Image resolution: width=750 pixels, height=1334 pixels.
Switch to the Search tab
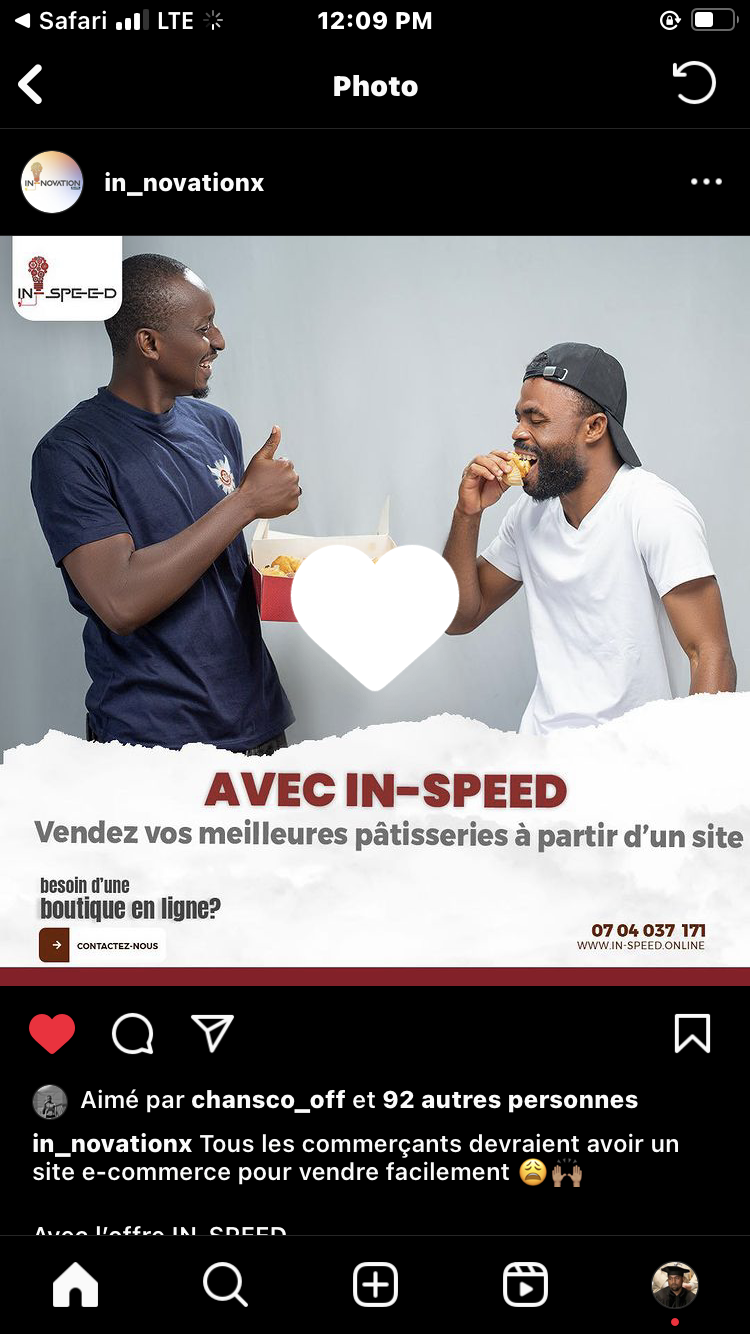[x=226, y=1285]
